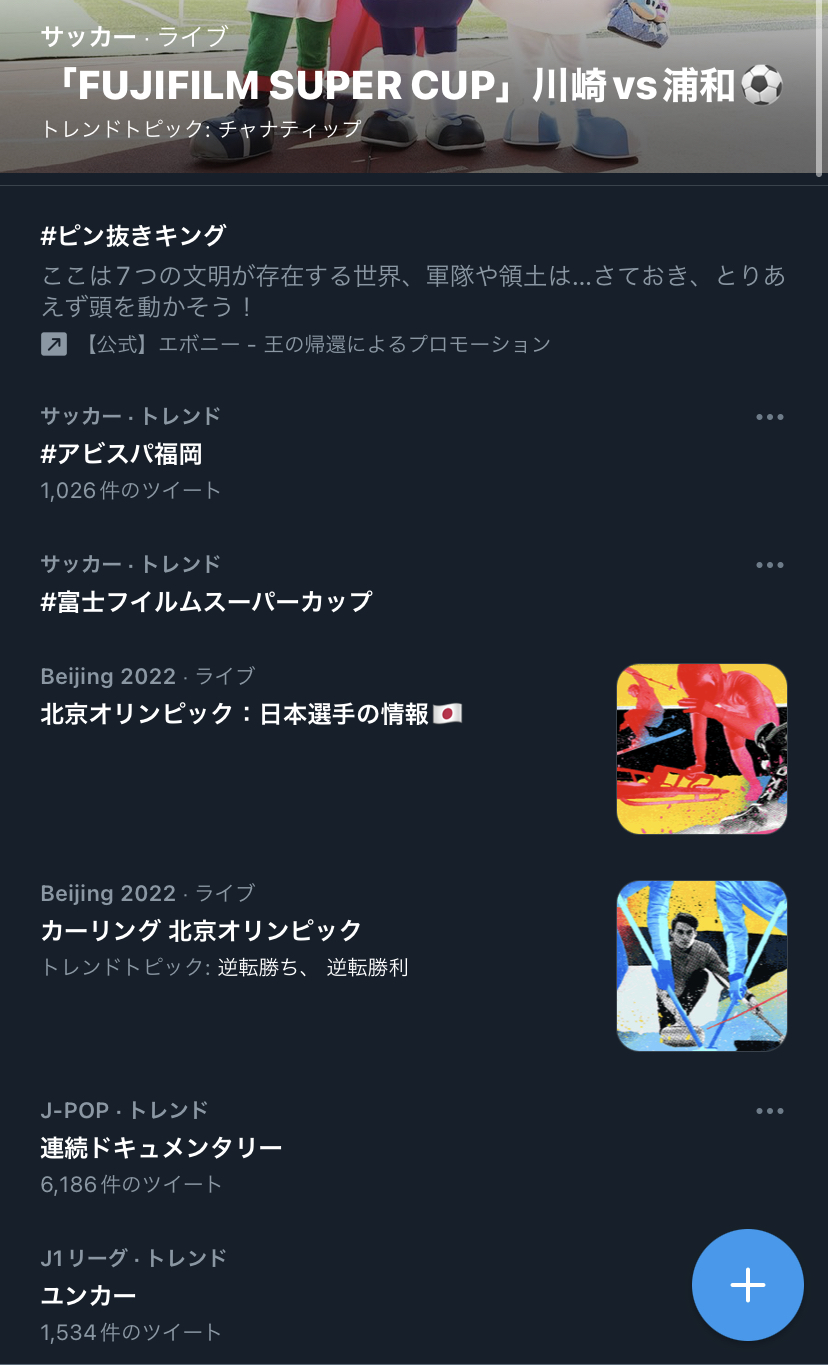828x1365 pixels.
Task: Open 北京オリンピック：日本選手の情報 live topic
Action: (x=251, y=714)
